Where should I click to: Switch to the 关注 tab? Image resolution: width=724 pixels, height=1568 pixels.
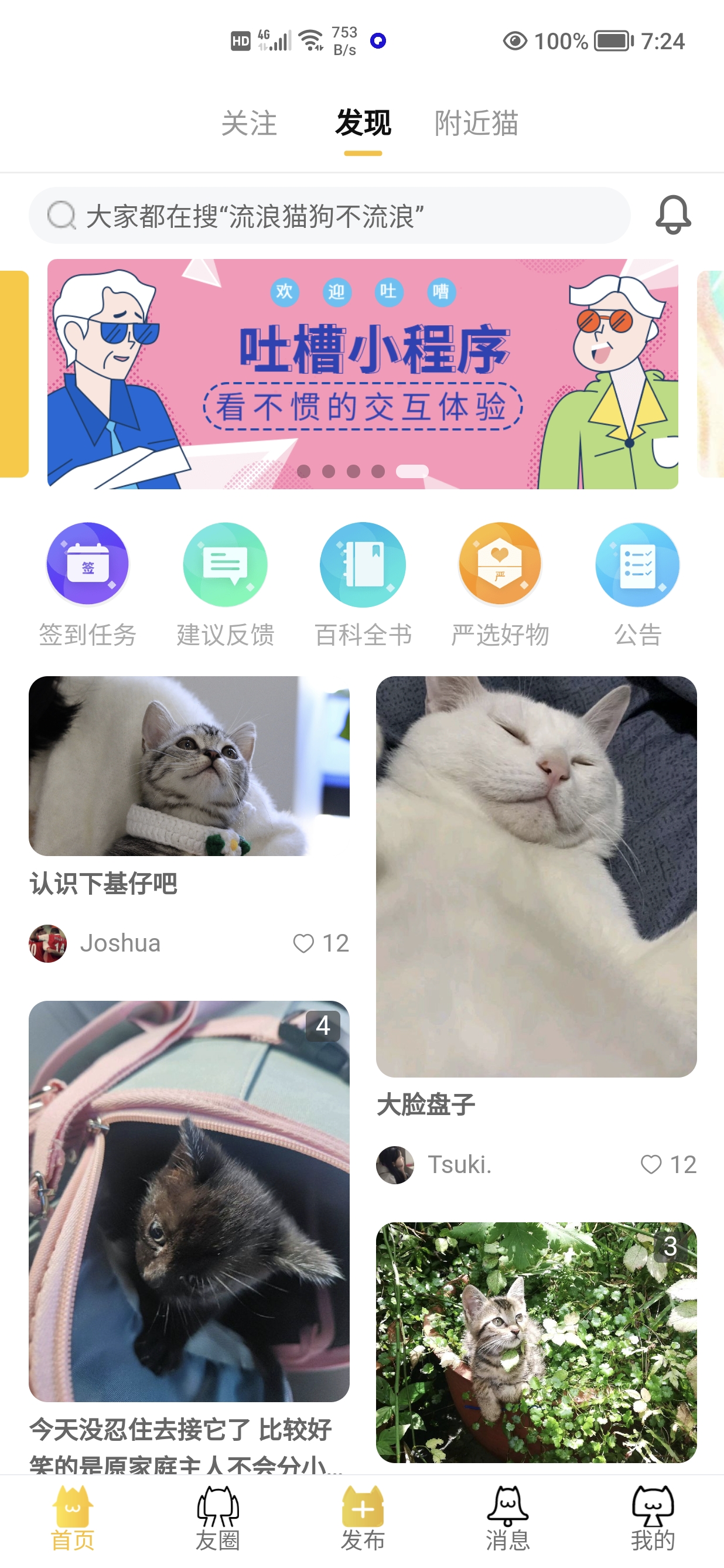click(x=249, y=124)
